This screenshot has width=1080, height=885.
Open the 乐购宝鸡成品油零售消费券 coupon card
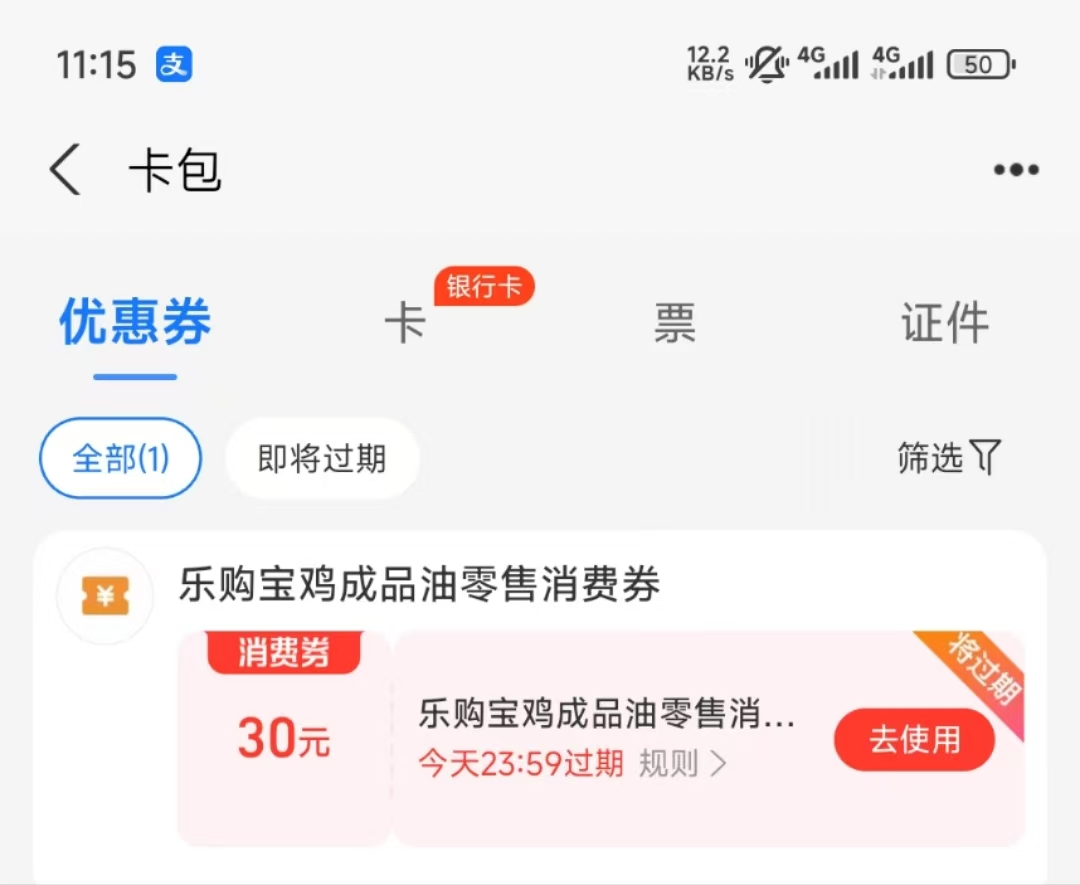(419, 586)
